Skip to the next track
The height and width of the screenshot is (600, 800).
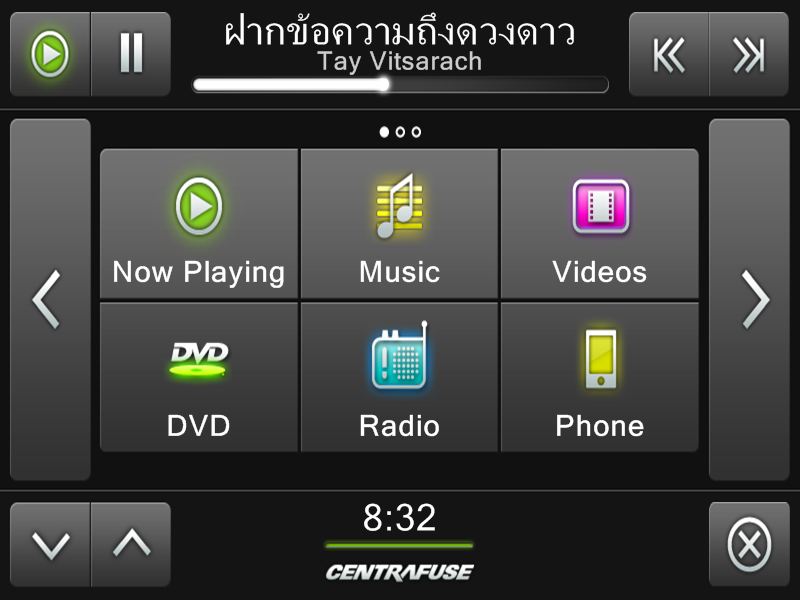click(749, 55)
